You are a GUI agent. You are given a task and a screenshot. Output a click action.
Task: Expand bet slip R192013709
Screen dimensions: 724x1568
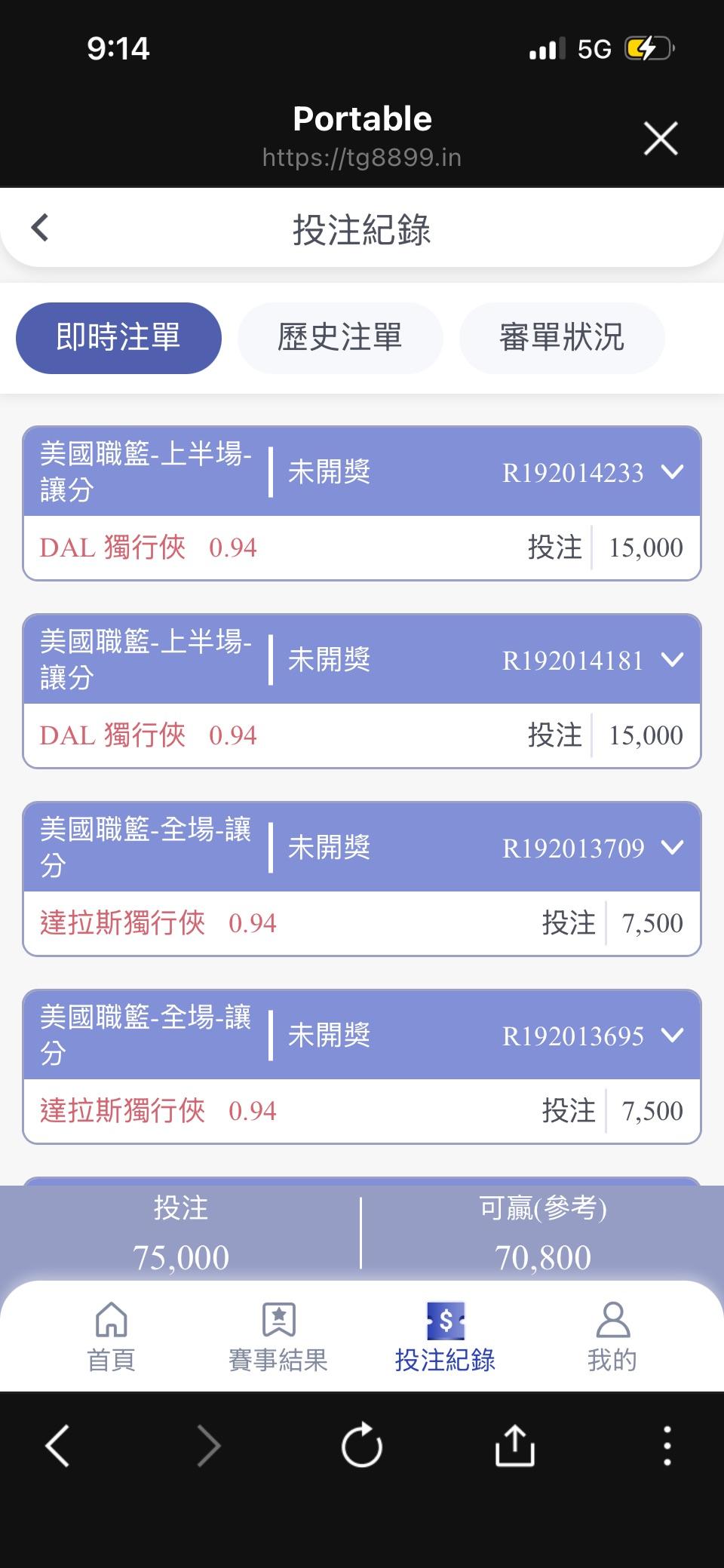tap(671, 848)
